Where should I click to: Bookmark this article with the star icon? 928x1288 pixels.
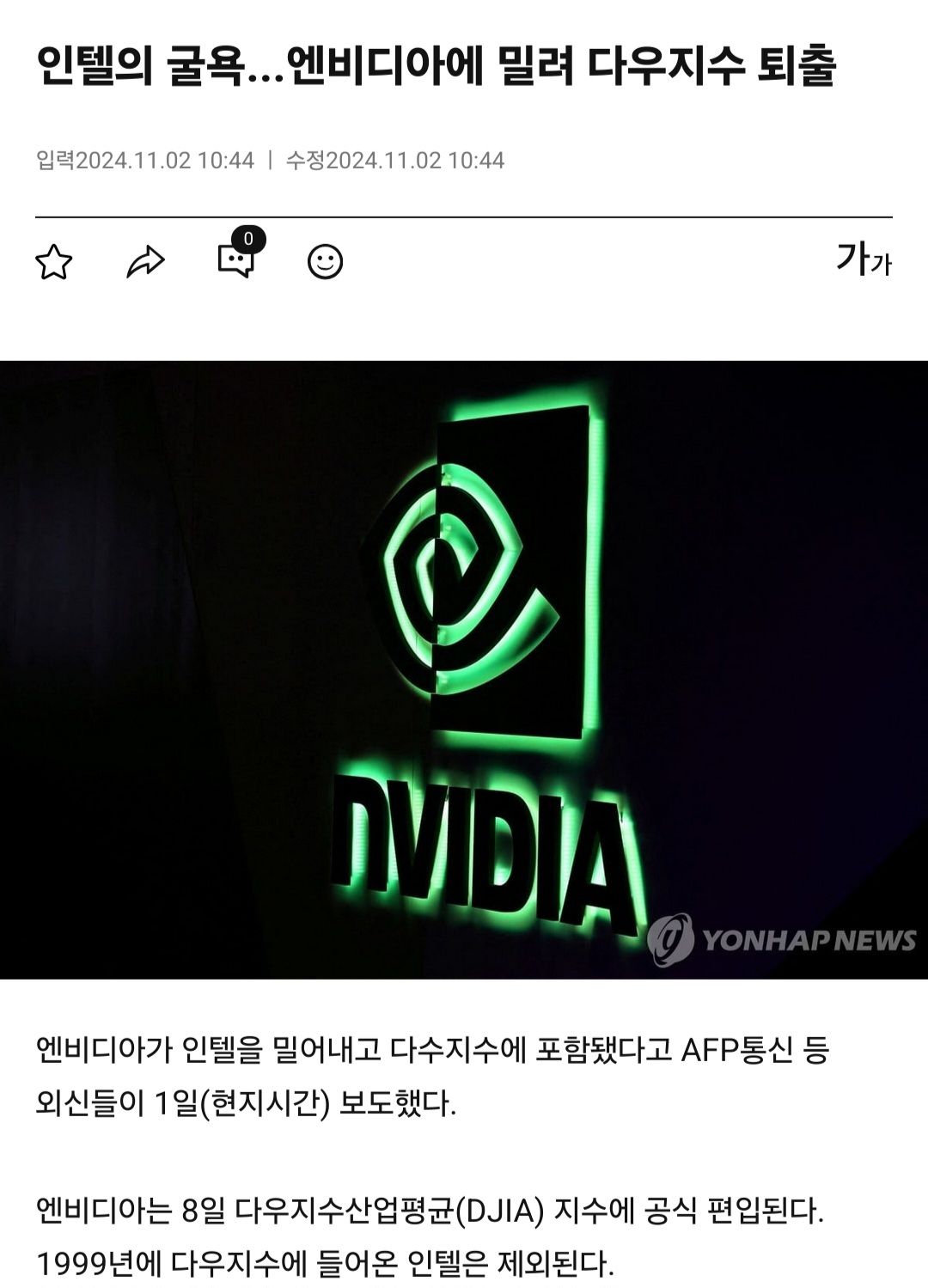pyautogui.click(x=53, y=262)
